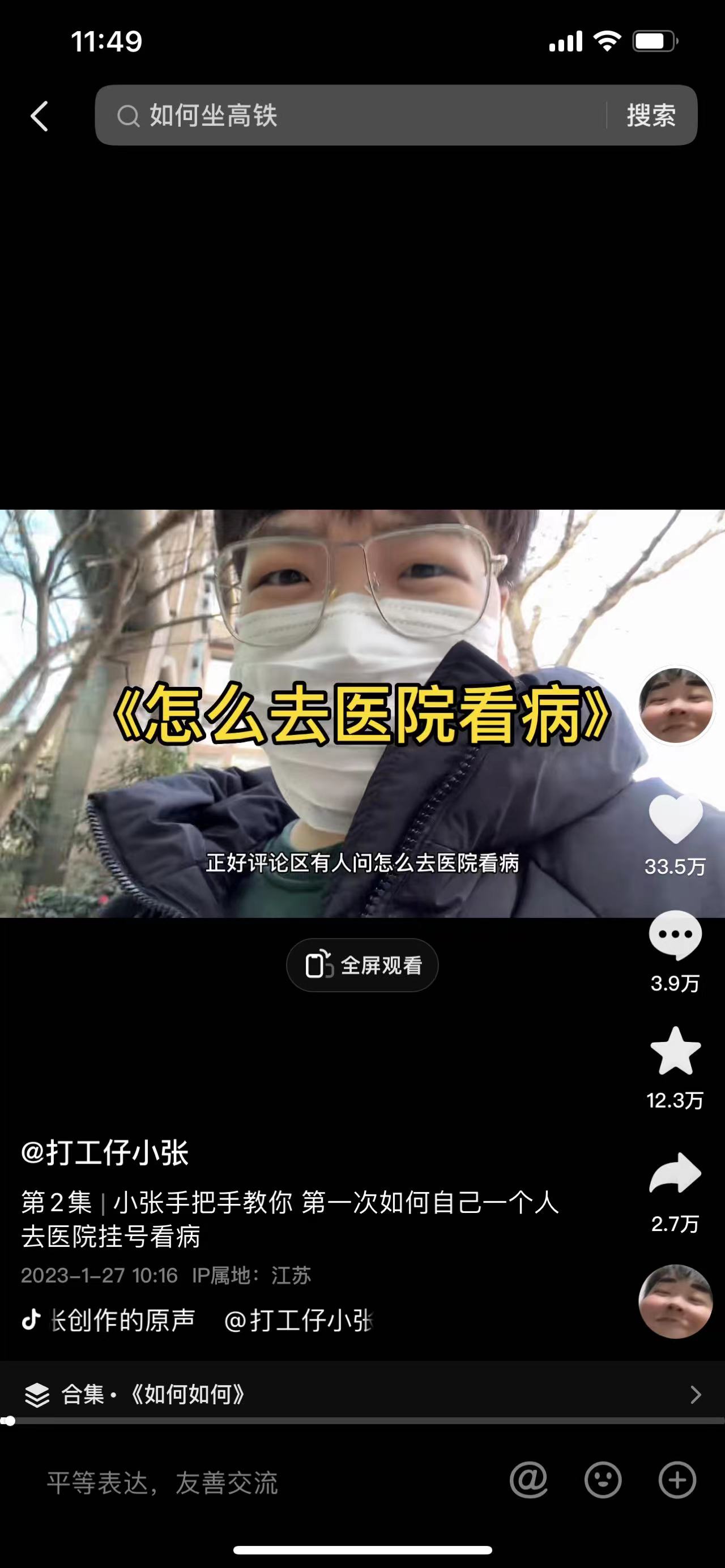Switch to fullscreen with 全屏观看
The image size is (725, 1568).
(362, 965)
